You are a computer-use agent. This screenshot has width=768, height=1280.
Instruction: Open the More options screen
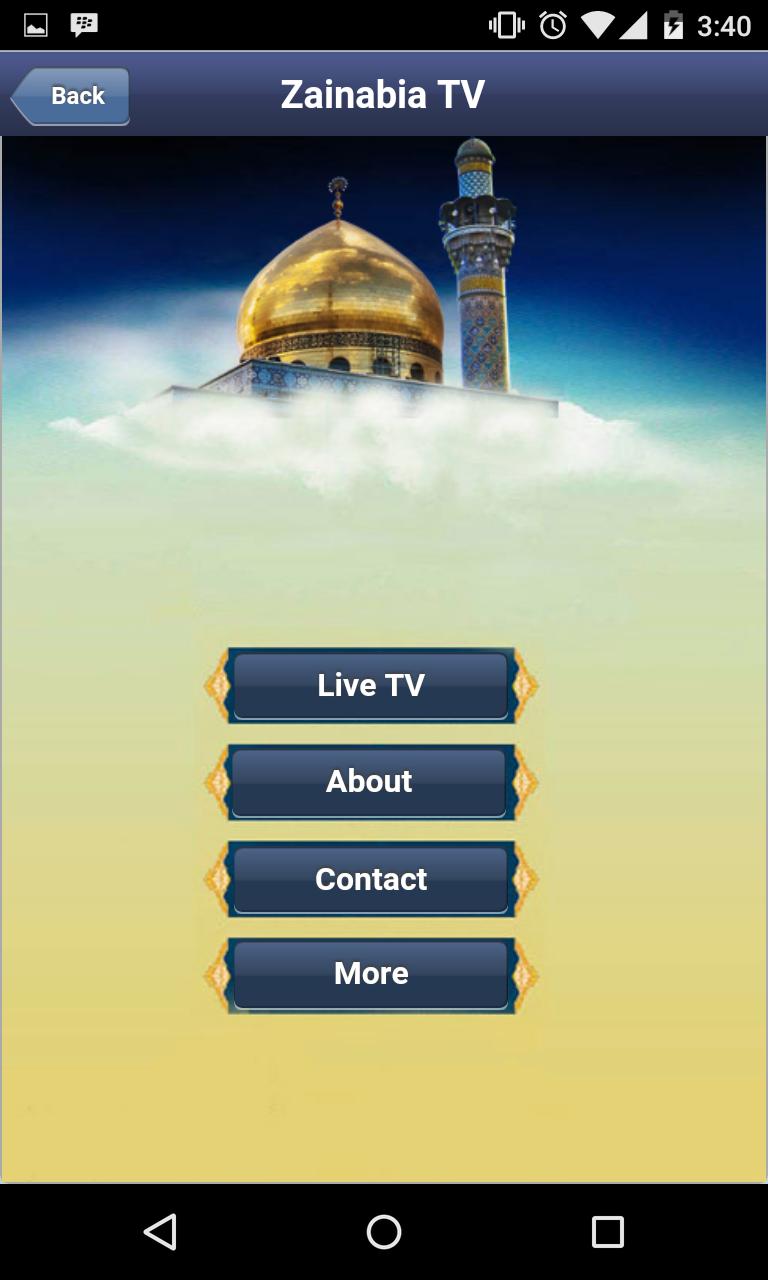[x=370, y=973]
